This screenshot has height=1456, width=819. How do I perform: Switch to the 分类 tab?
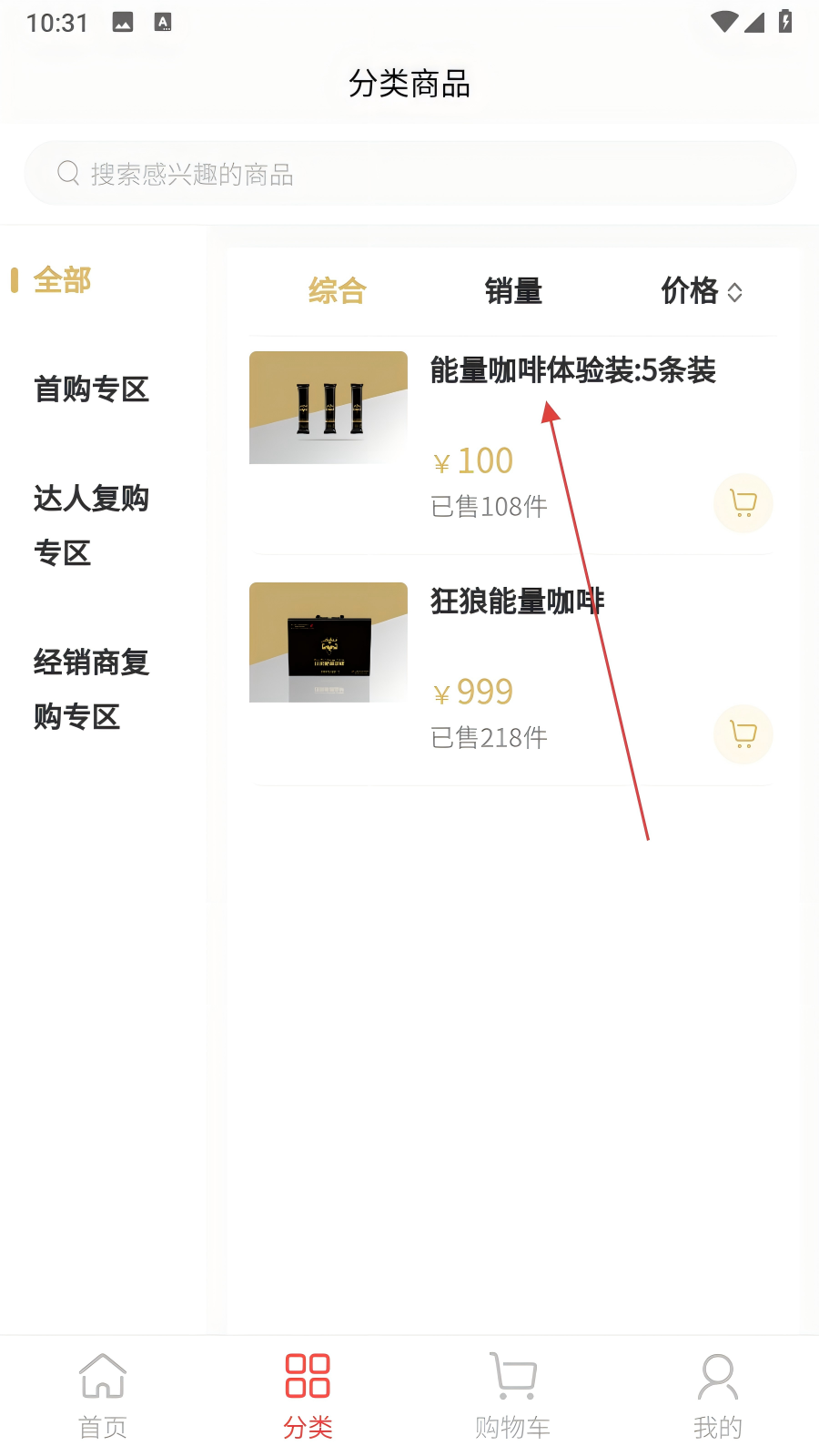tap(308, 1396)
